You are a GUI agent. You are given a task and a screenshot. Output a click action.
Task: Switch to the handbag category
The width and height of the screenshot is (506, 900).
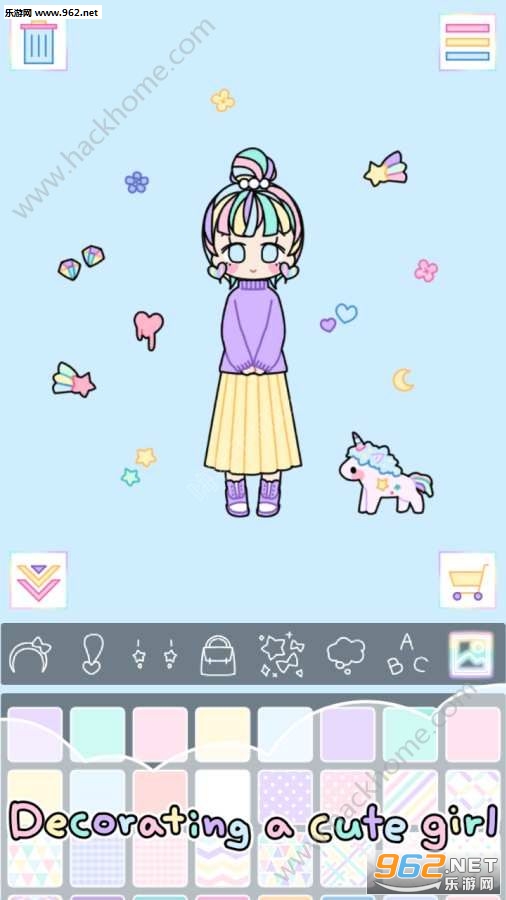click(x=218, y=655)
